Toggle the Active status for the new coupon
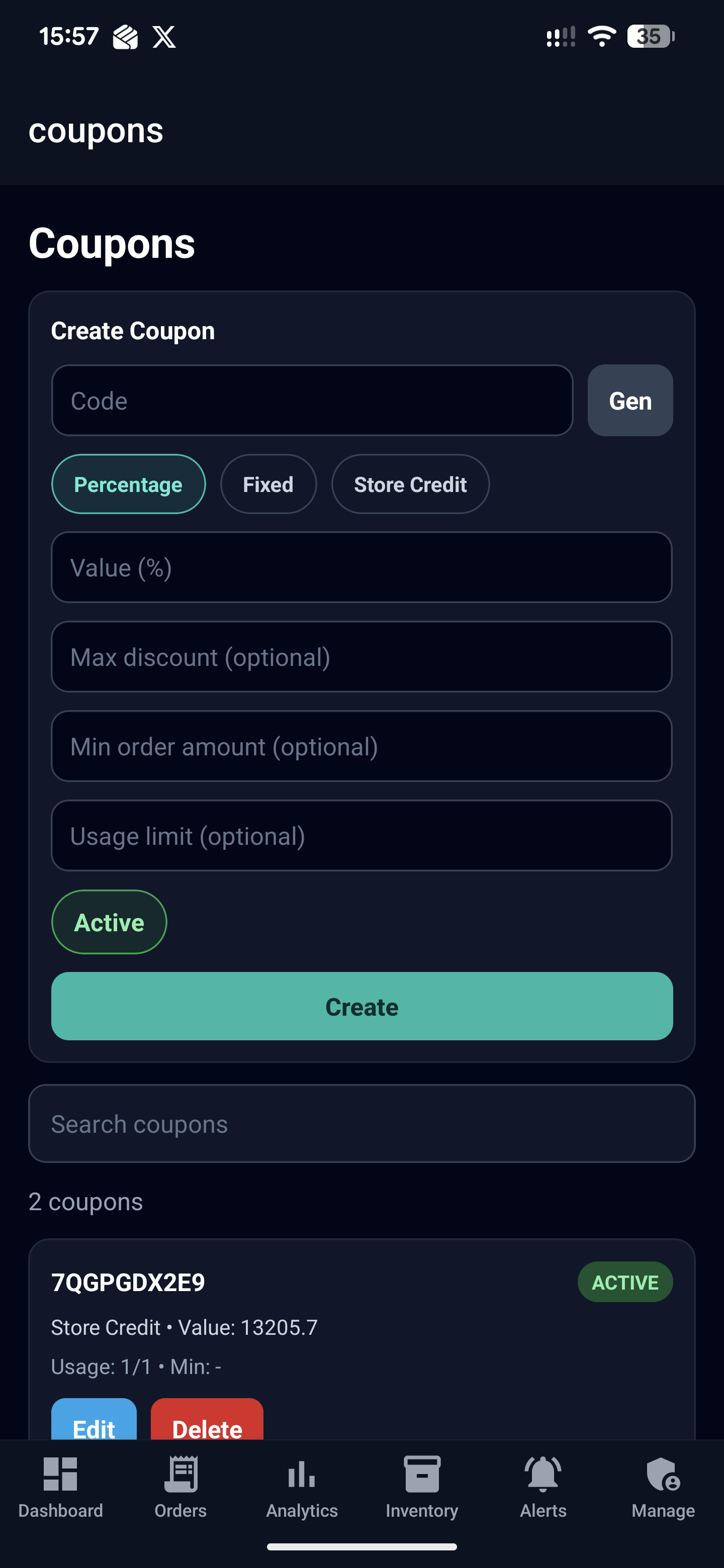 point(109,922)
